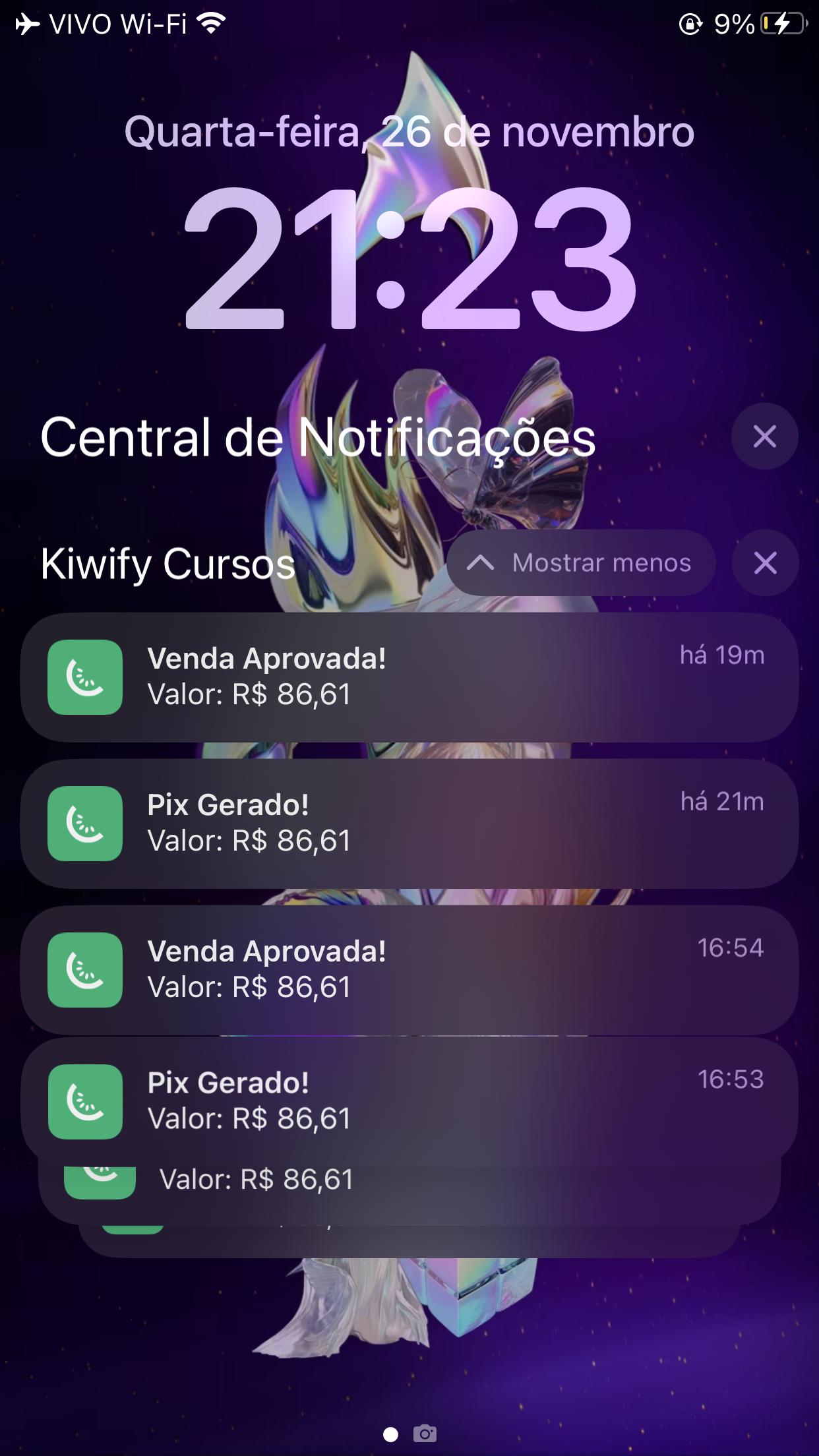Clear all notifications in Central de Notificações
This screenshot has height=1456, width=819.
click(x=764, y=436)
